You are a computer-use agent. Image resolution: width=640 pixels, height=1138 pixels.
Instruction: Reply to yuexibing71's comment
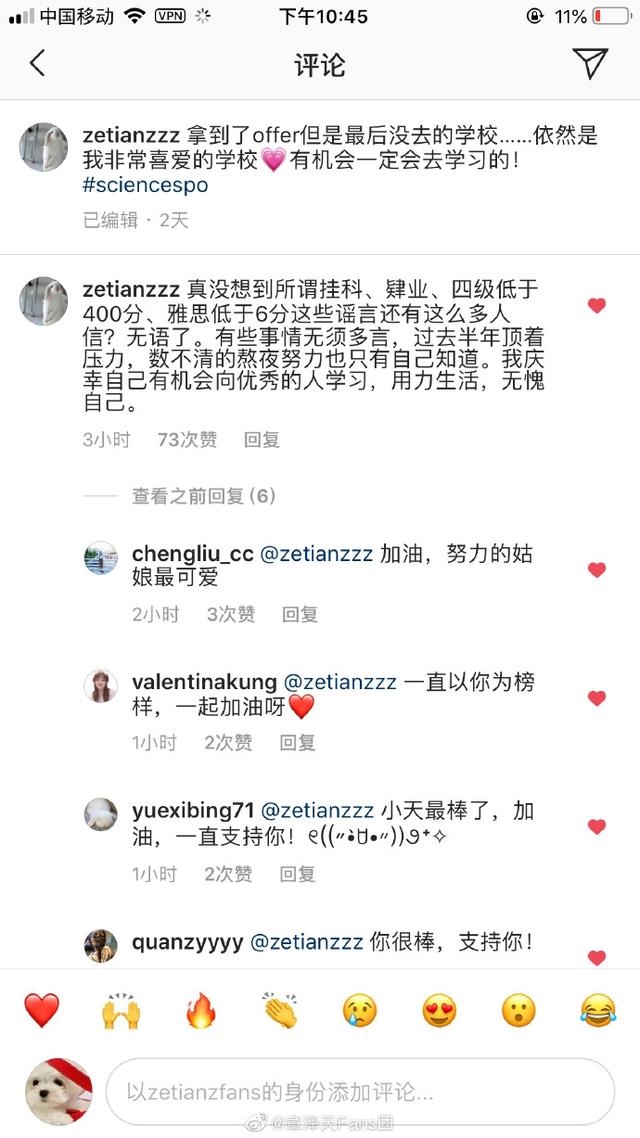pyautogui.click(x=298, y=874)
